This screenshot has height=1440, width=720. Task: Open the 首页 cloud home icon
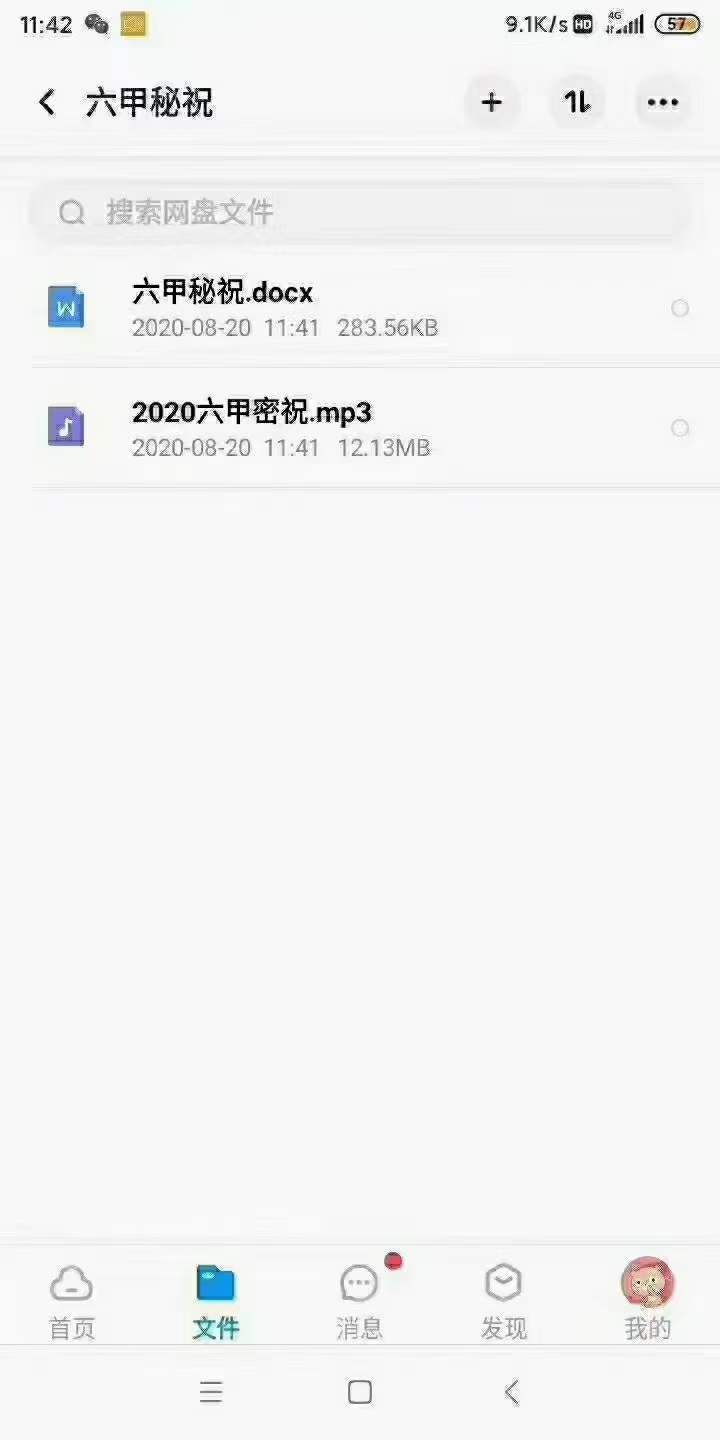click(69, 1284)
